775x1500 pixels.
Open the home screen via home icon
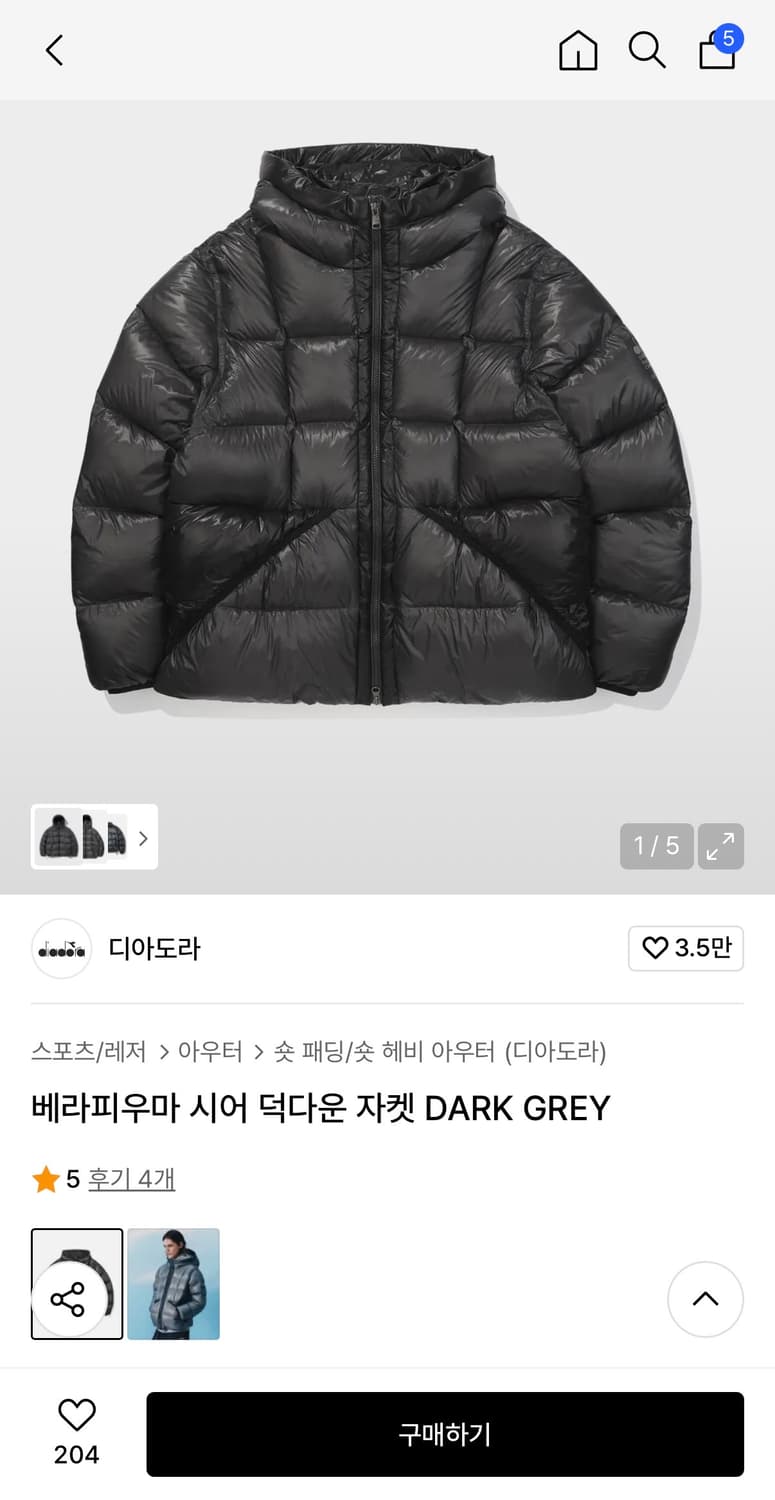578,50
